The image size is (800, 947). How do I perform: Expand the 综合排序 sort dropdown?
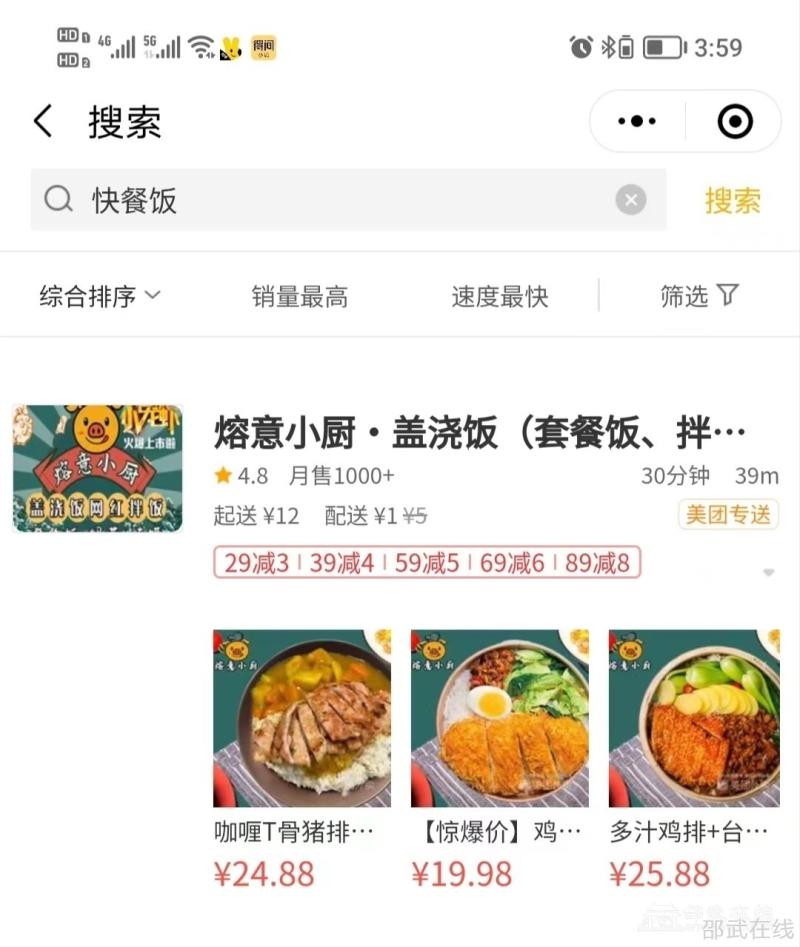coord(100,296)
